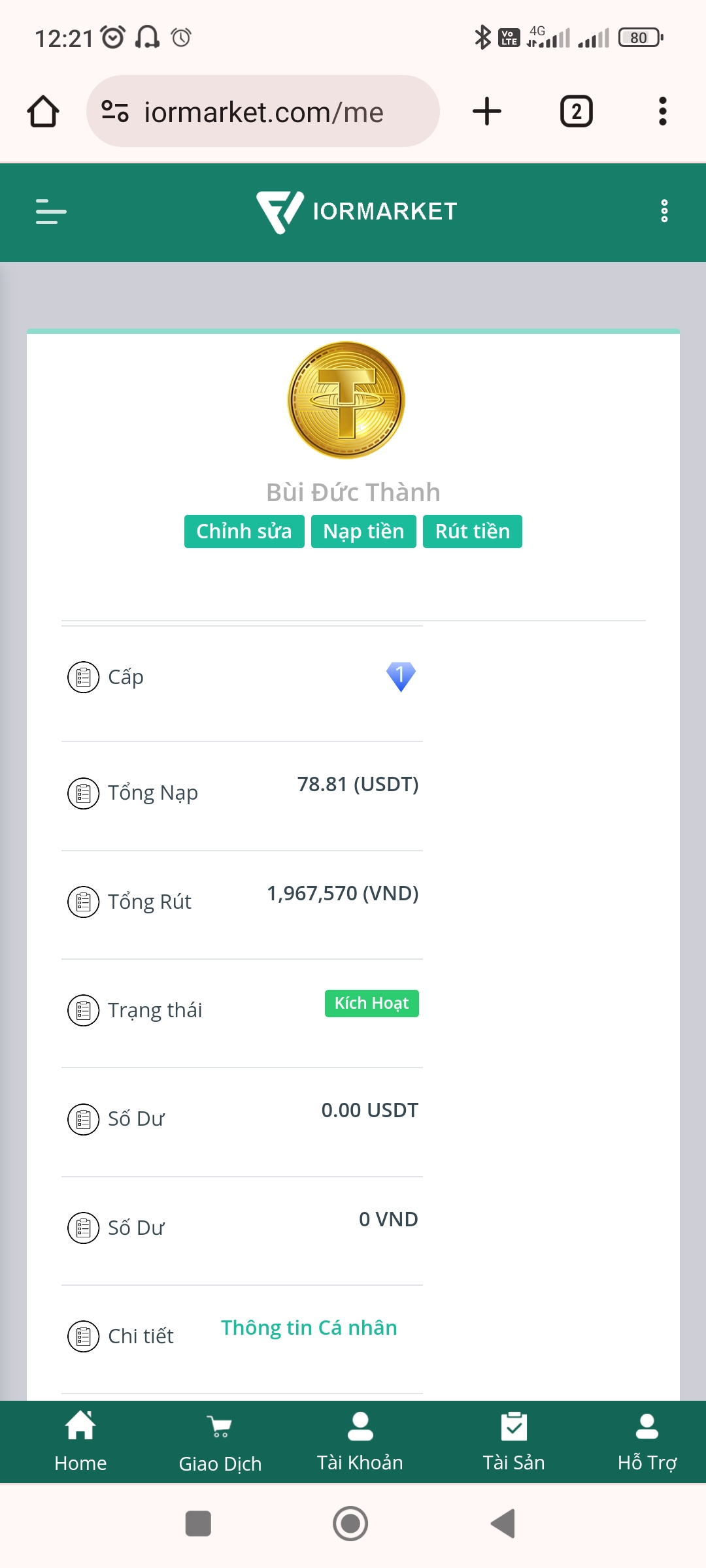Viewport: 706px width, 1568px height.
Task: Open Thông tin Cá nhân link
Action: [x=309, y=1328]
